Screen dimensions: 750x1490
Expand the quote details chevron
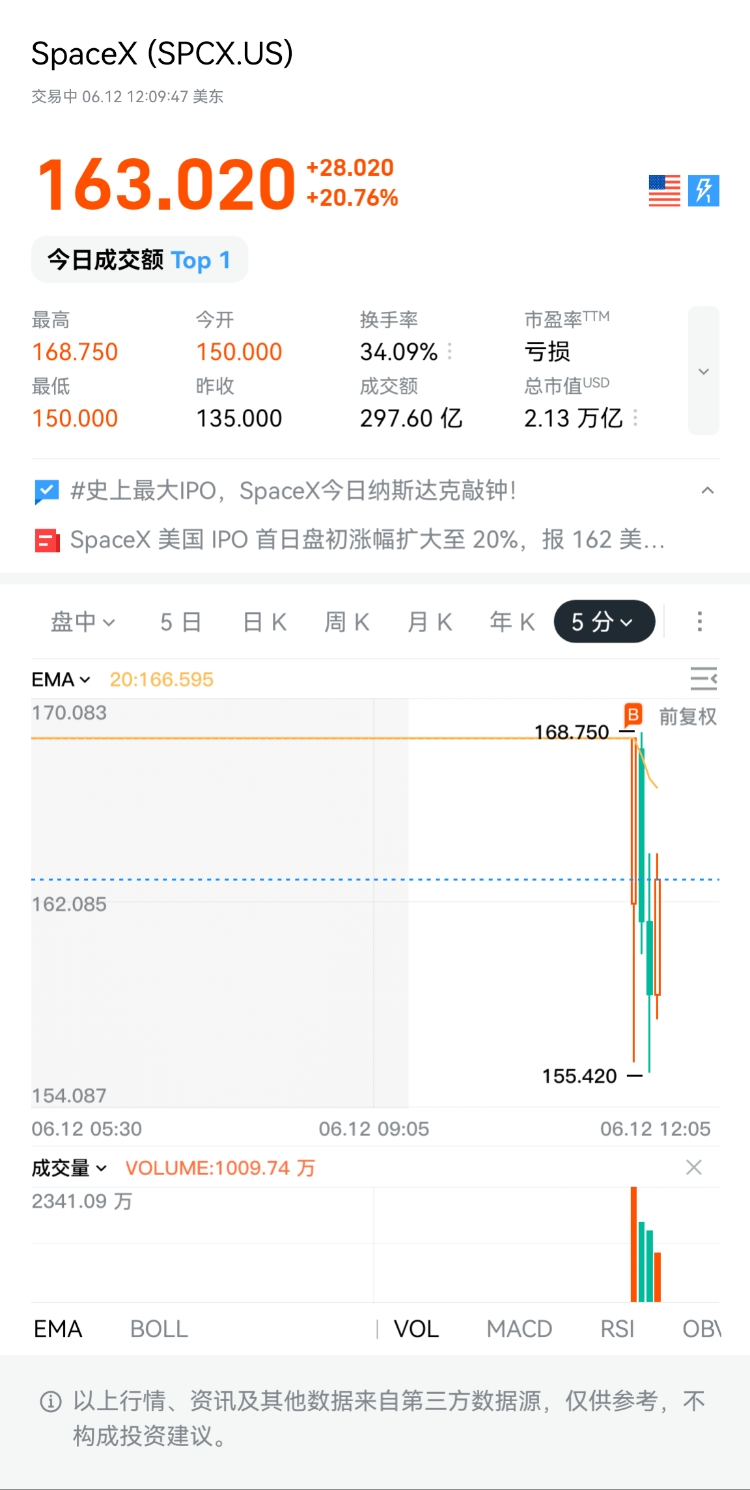(x=703, y=371)
